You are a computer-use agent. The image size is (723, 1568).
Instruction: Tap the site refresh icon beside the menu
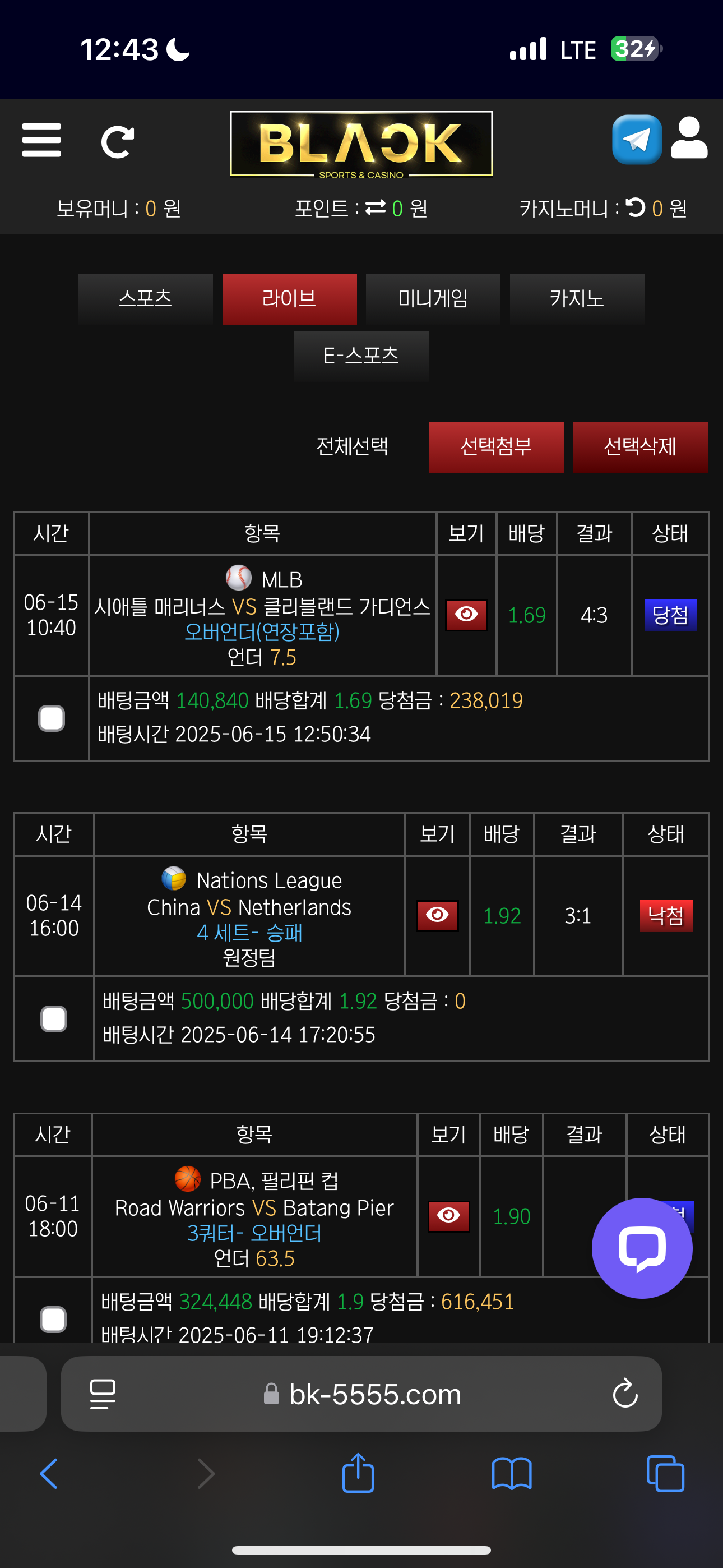[117, 142]
